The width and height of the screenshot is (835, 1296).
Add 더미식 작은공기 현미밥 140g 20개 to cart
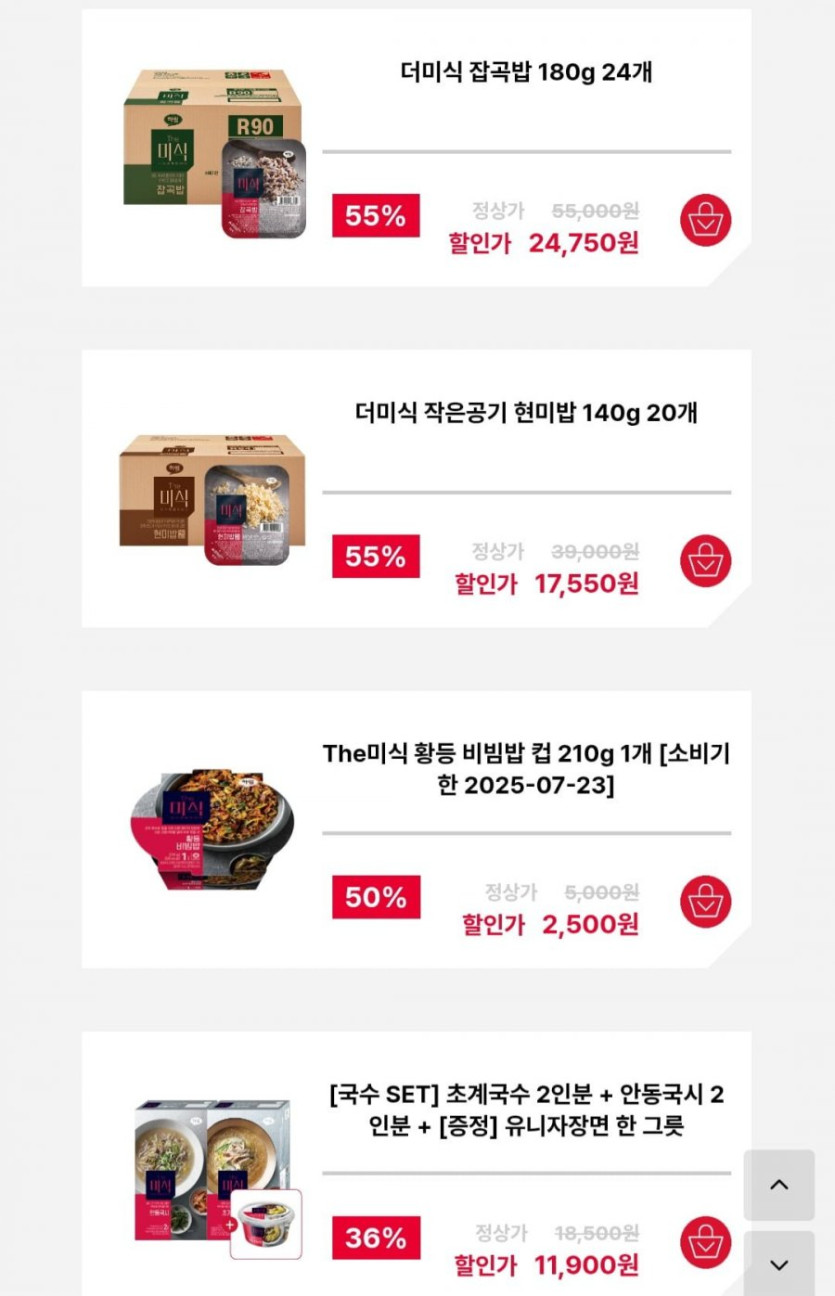[x=705, y=561]
